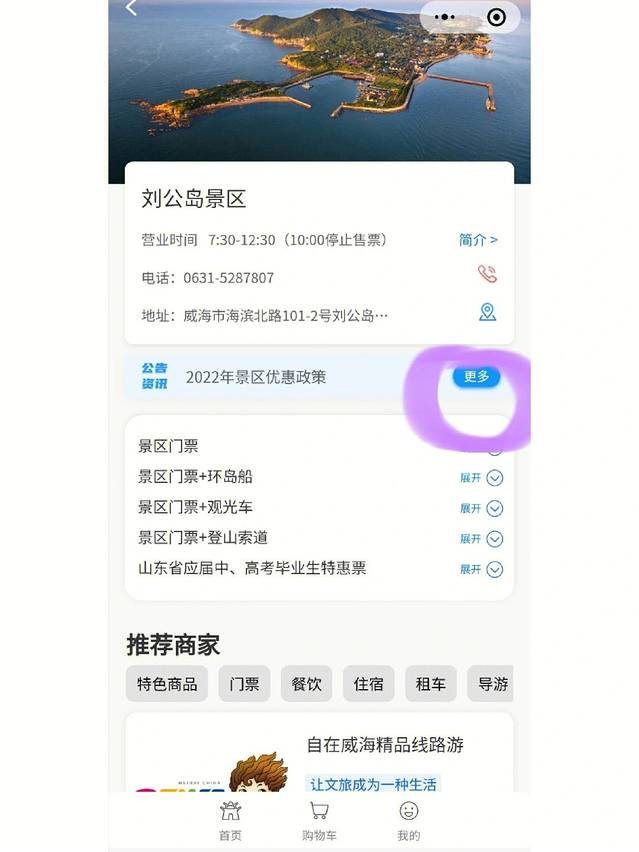
Task: Expand the 景区门票+环岛船 ticket section
Action: point(482,478)
